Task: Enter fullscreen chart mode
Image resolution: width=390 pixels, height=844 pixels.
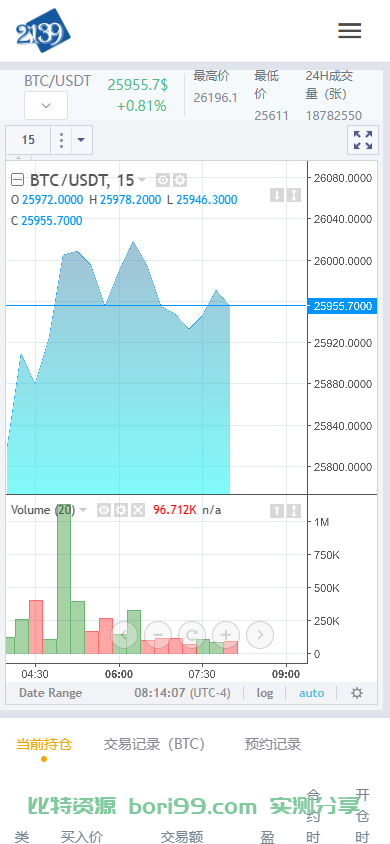Action: [363, 140]
